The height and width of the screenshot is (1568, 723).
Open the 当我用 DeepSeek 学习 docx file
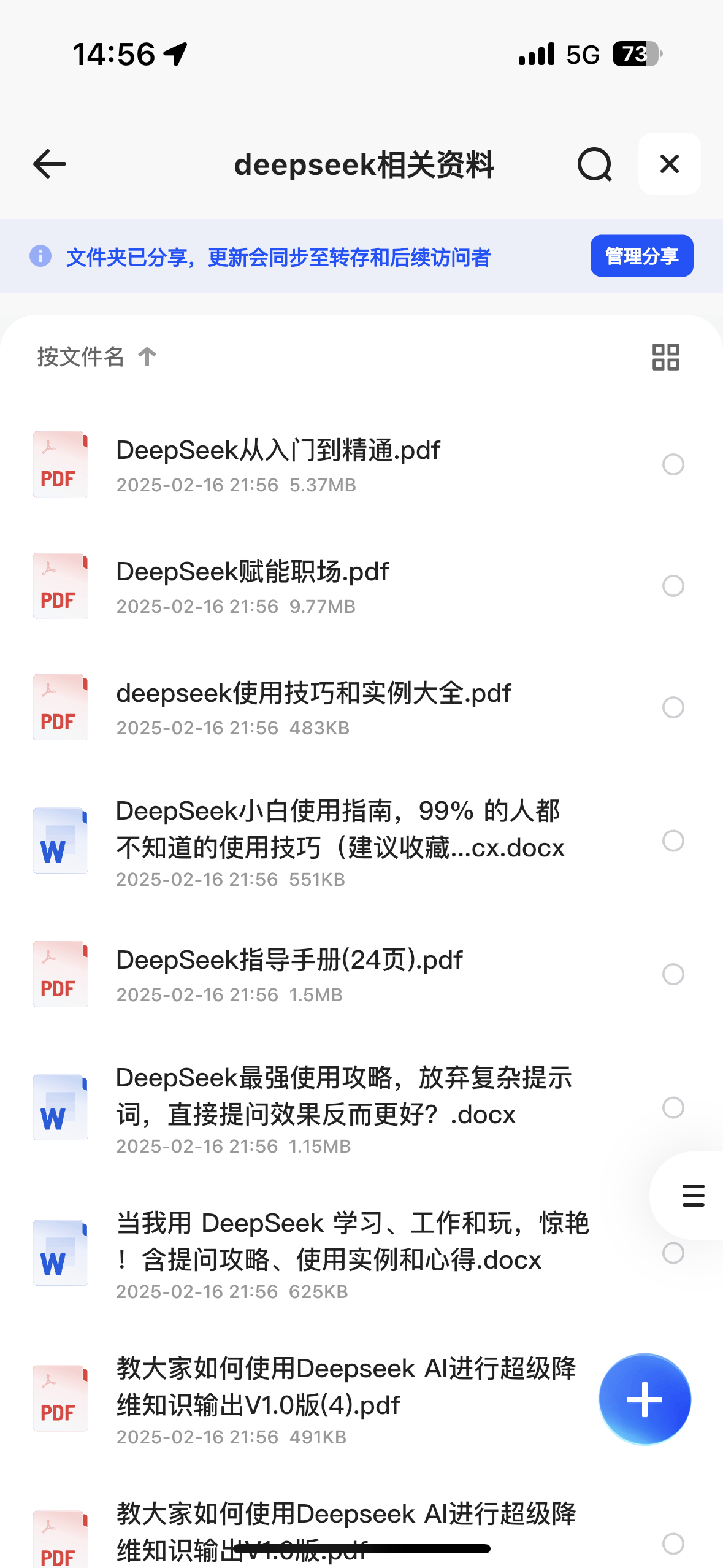coord(353,1242)
